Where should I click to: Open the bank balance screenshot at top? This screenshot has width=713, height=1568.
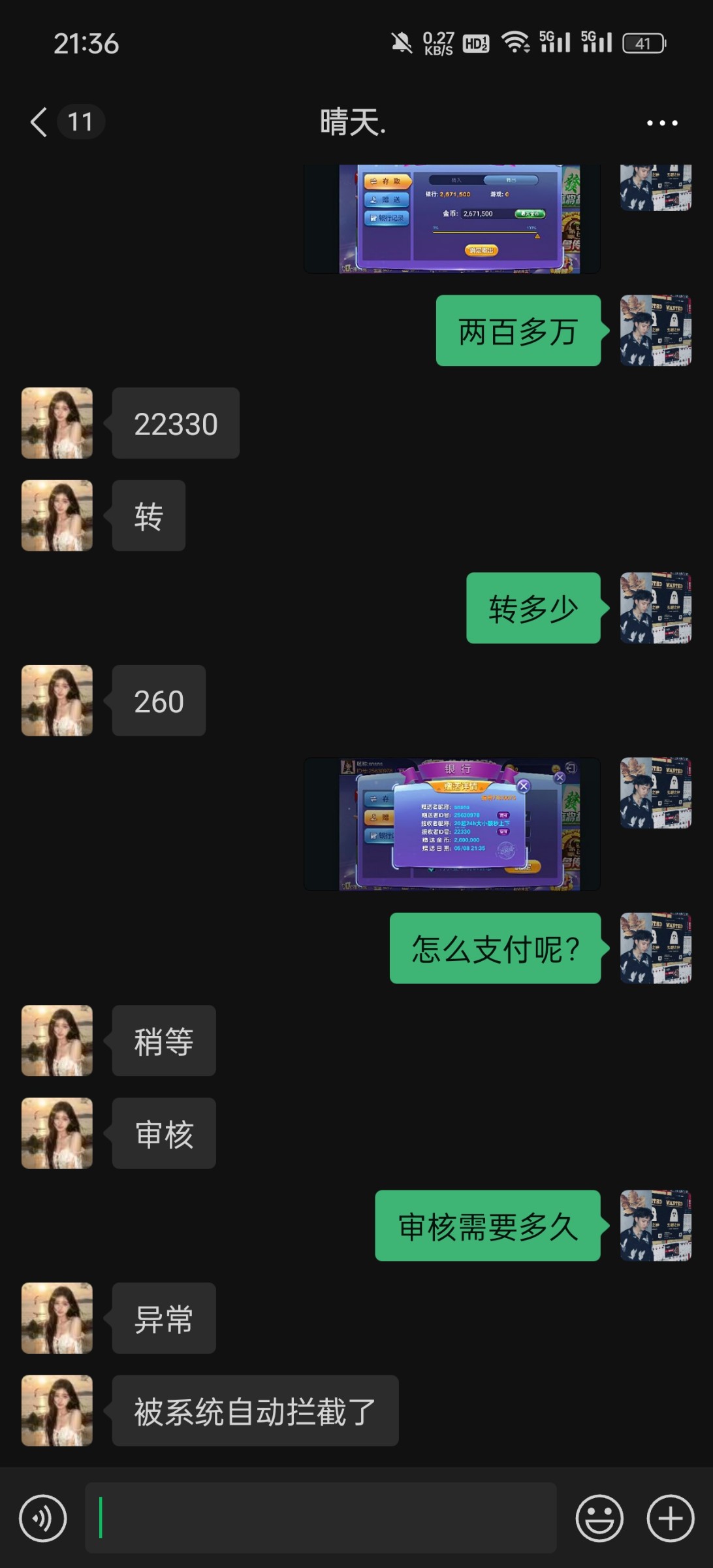pos(452,219)
